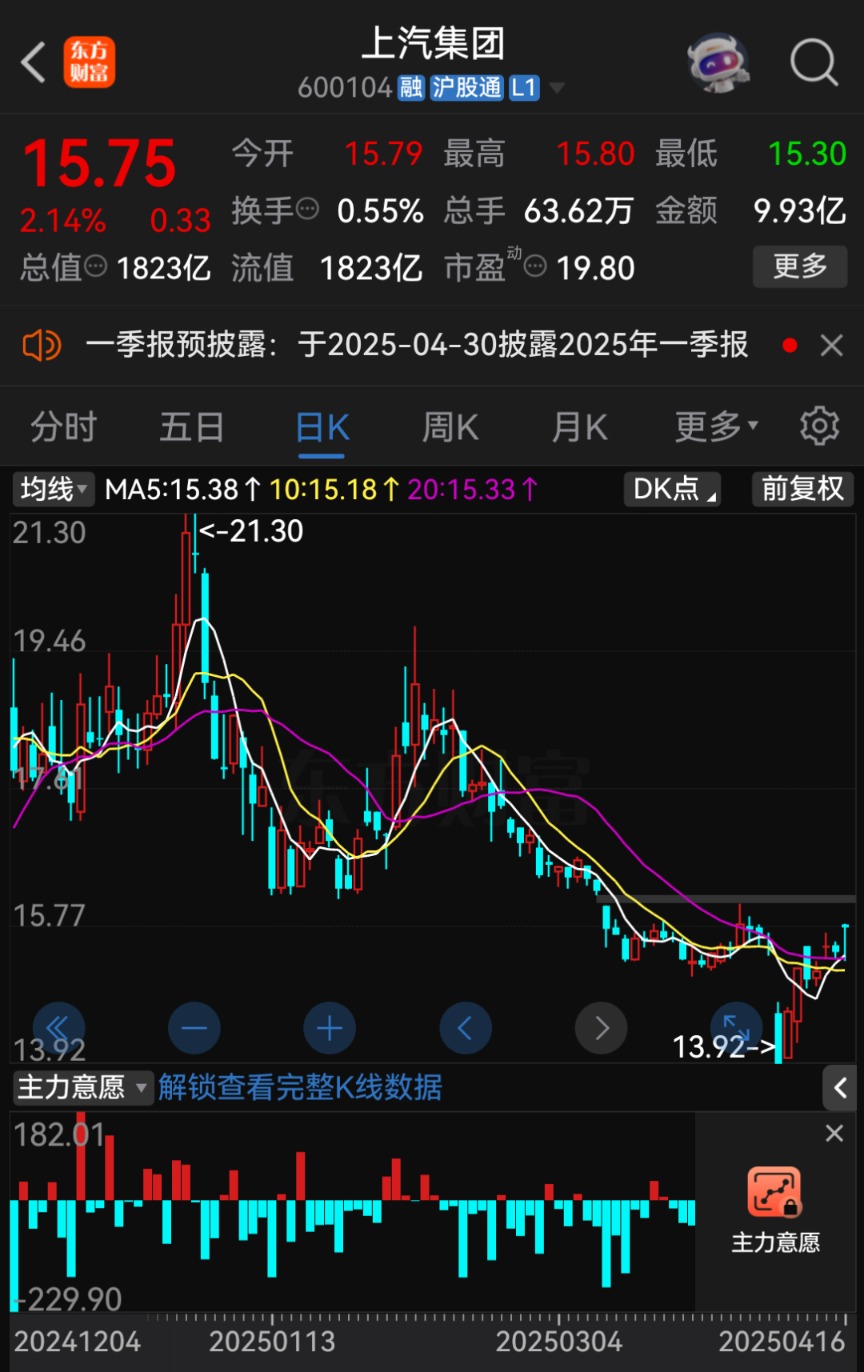Tap 更多 to show more quote data
The image size is (864, 1372).
(800, 267)
